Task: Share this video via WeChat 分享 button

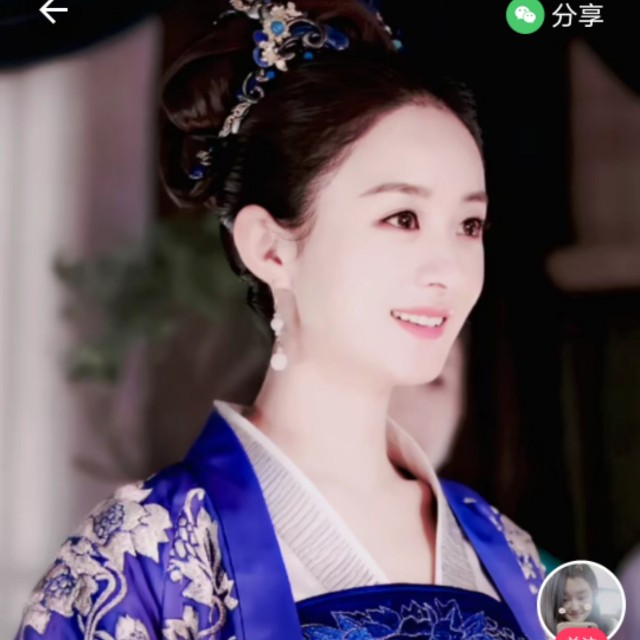Action: (555, 16)
